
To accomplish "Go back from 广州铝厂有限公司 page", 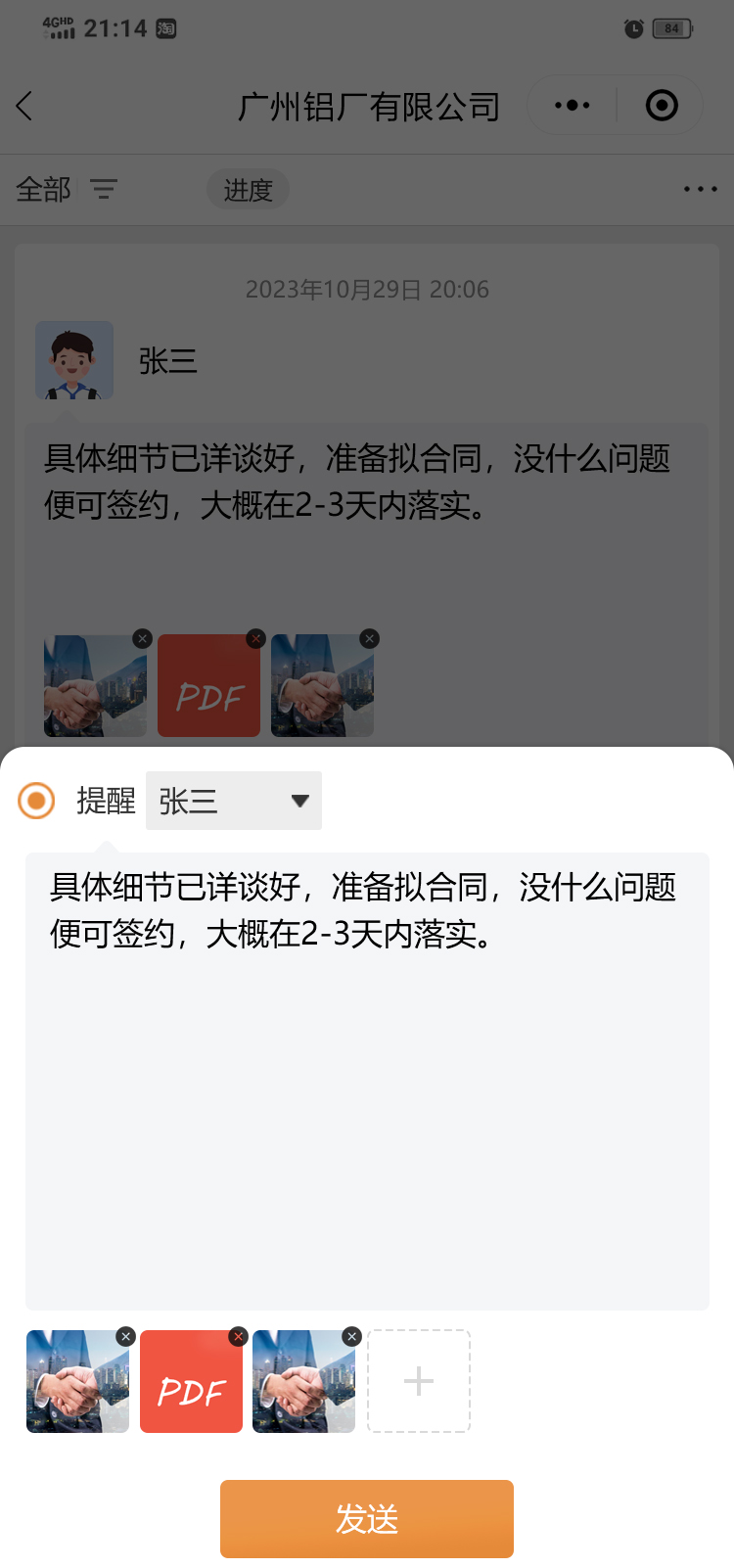I will [25, 106].
